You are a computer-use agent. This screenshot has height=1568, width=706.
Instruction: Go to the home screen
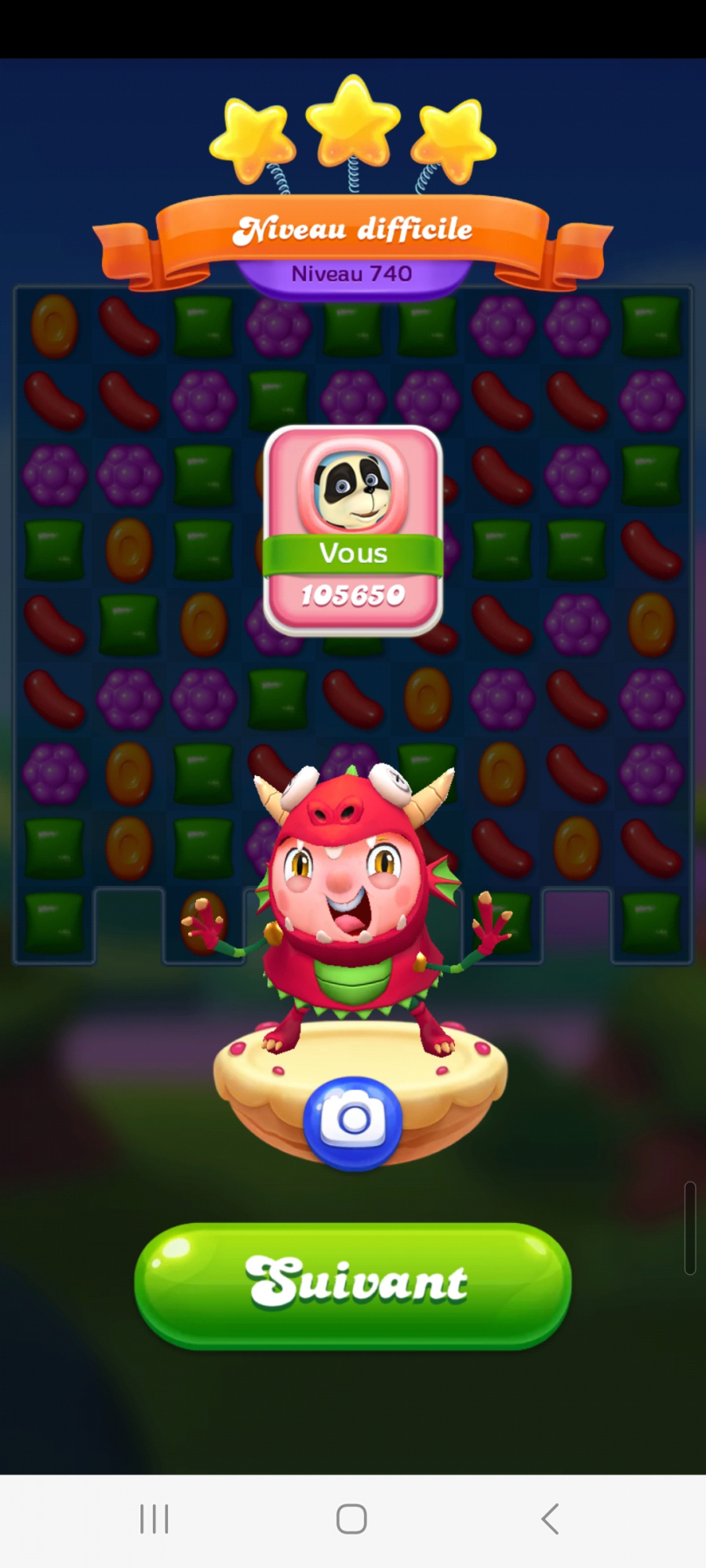tap(351, 1519)
